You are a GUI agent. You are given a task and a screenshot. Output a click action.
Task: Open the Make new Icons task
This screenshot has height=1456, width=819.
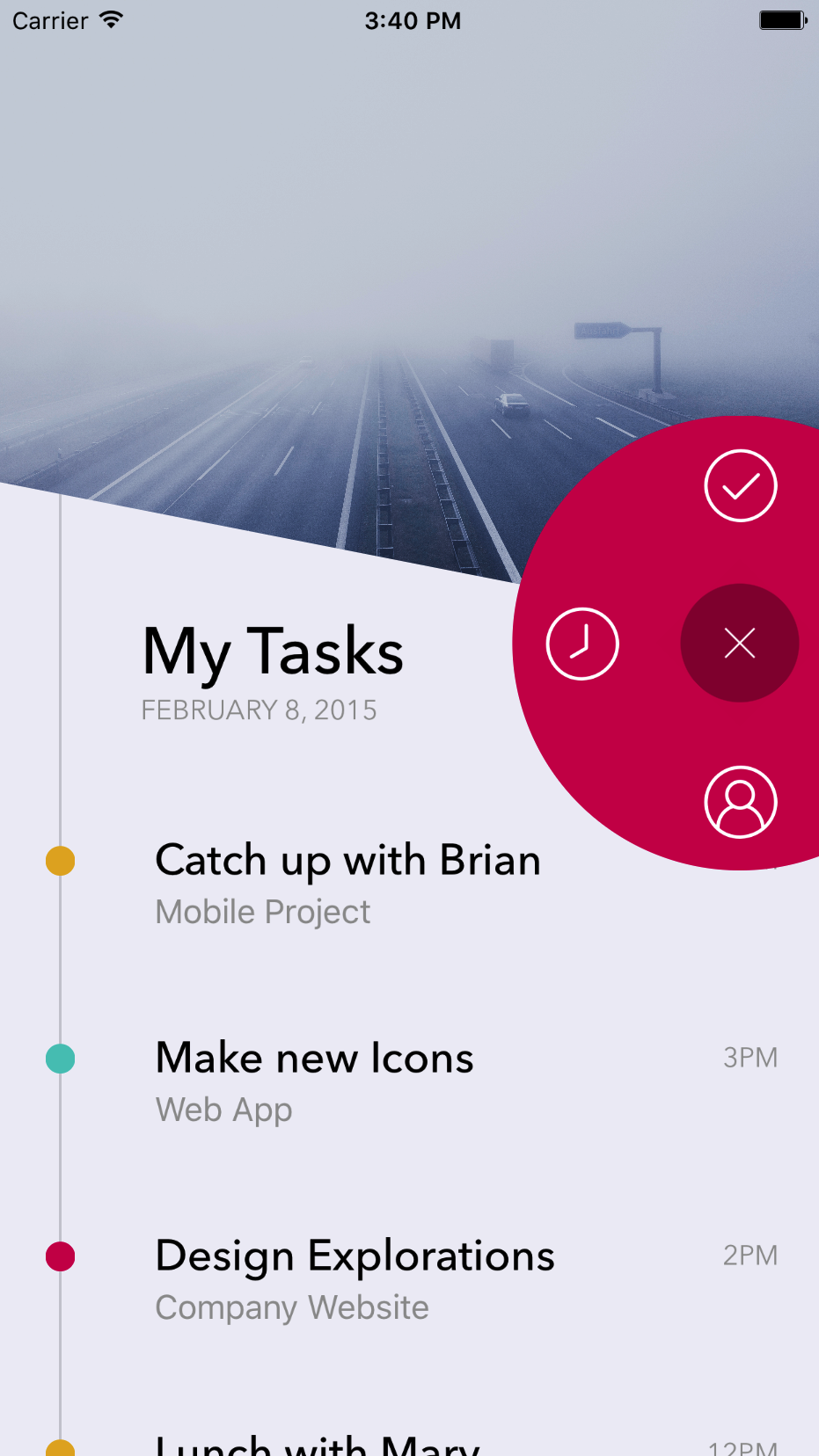[x=314, y=1079]
